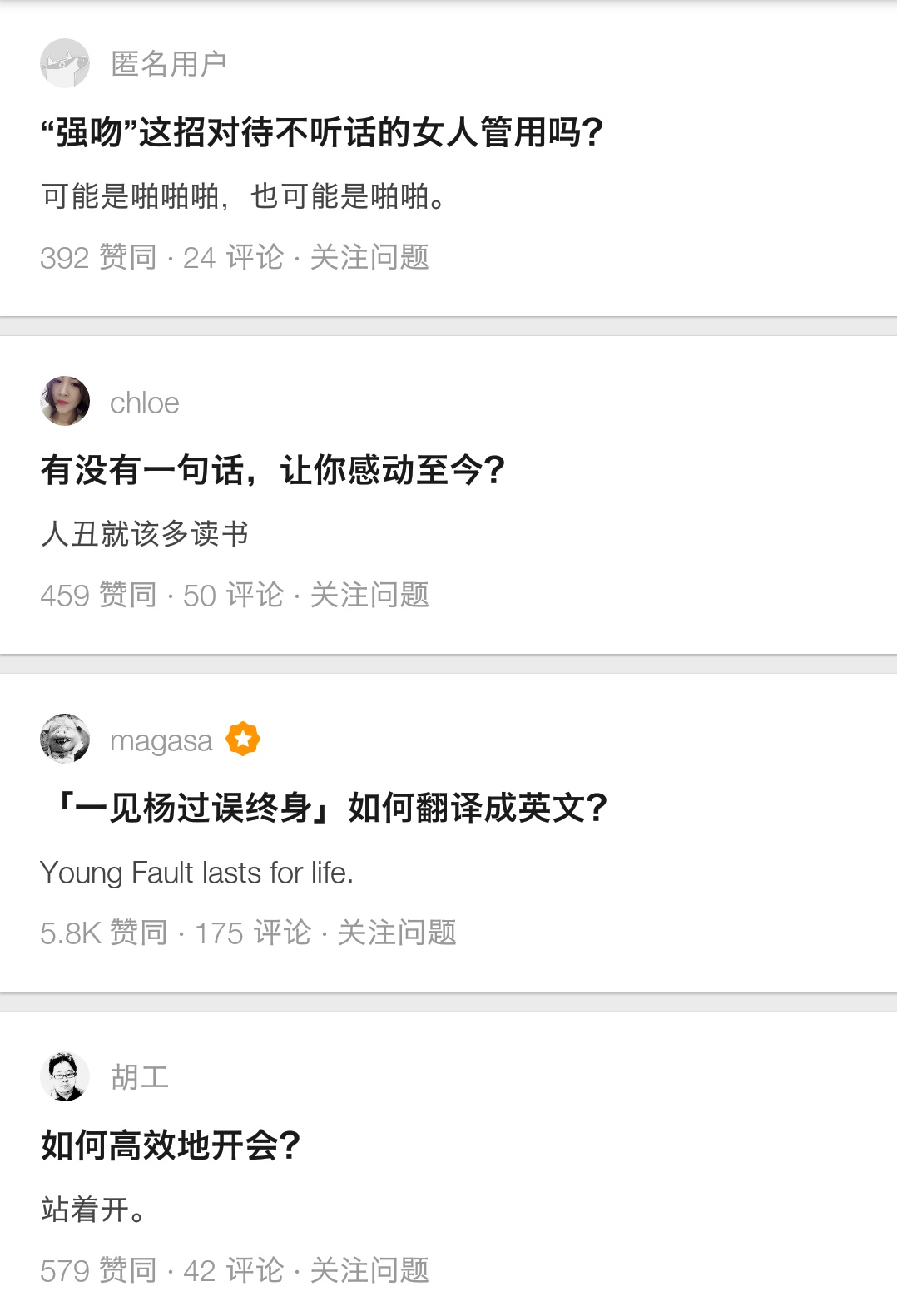Click magasa's avatar image

pyautogui.click(x=64, y=739)
